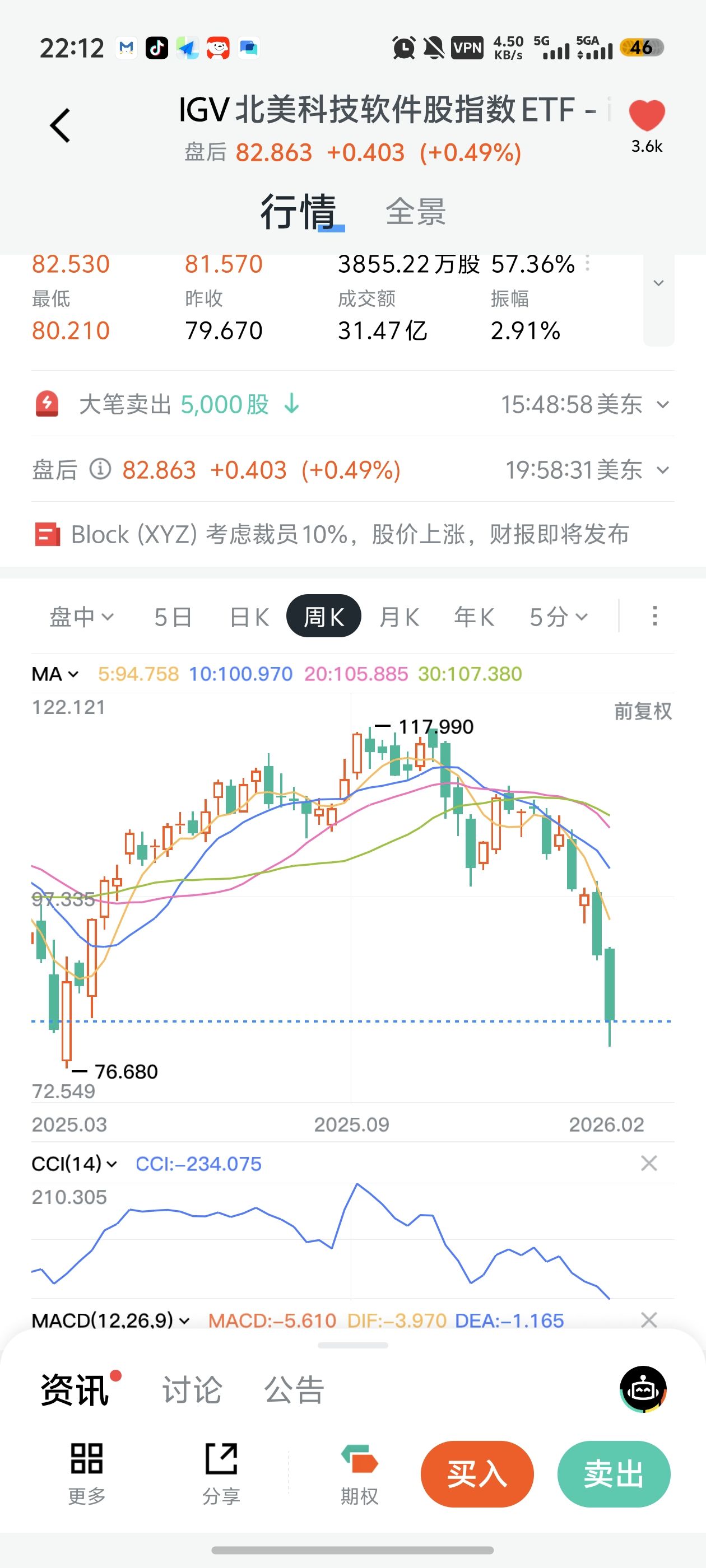Go back using the top-left arrow
Screen dimensions: 706x1568
coord(60,126)
